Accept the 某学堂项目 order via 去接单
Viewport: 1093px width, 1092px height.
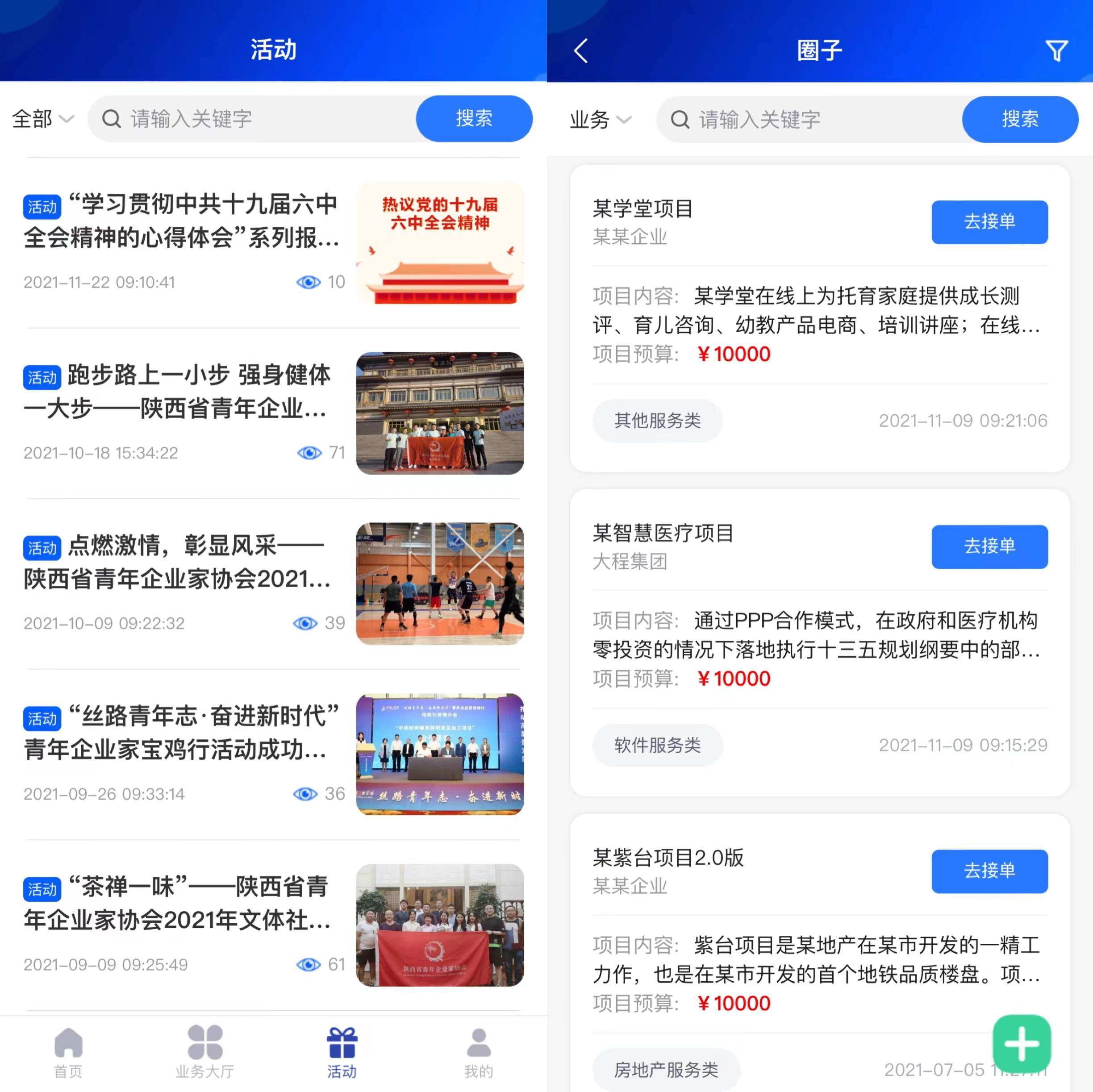pos(989,222)
